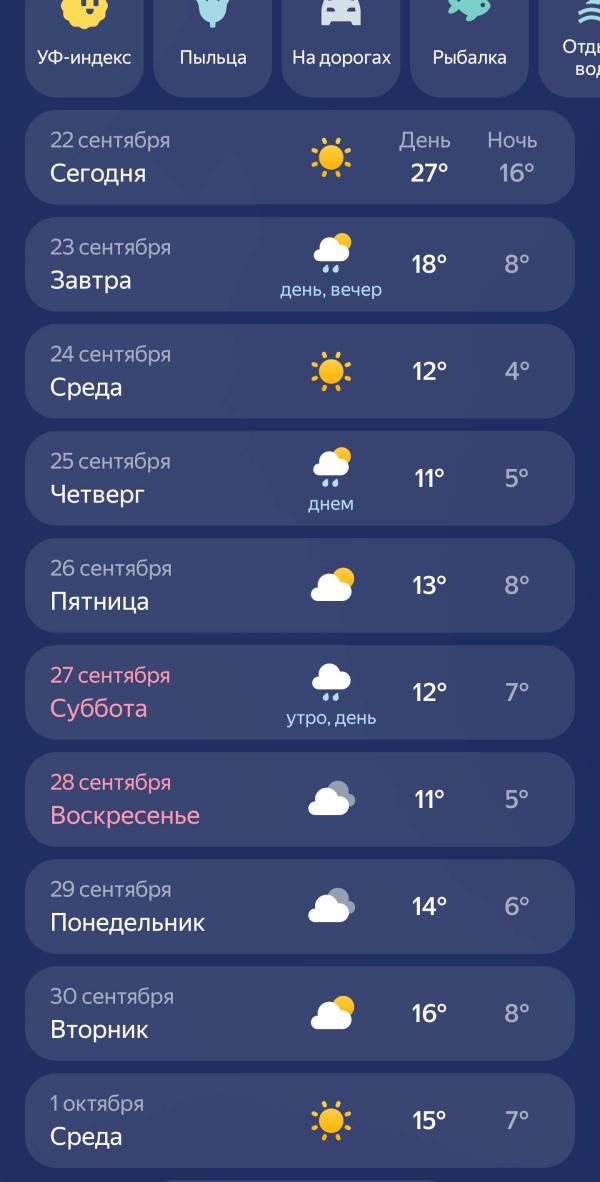Open tomorrow's forecast for 23 сентября

[300, 264]
